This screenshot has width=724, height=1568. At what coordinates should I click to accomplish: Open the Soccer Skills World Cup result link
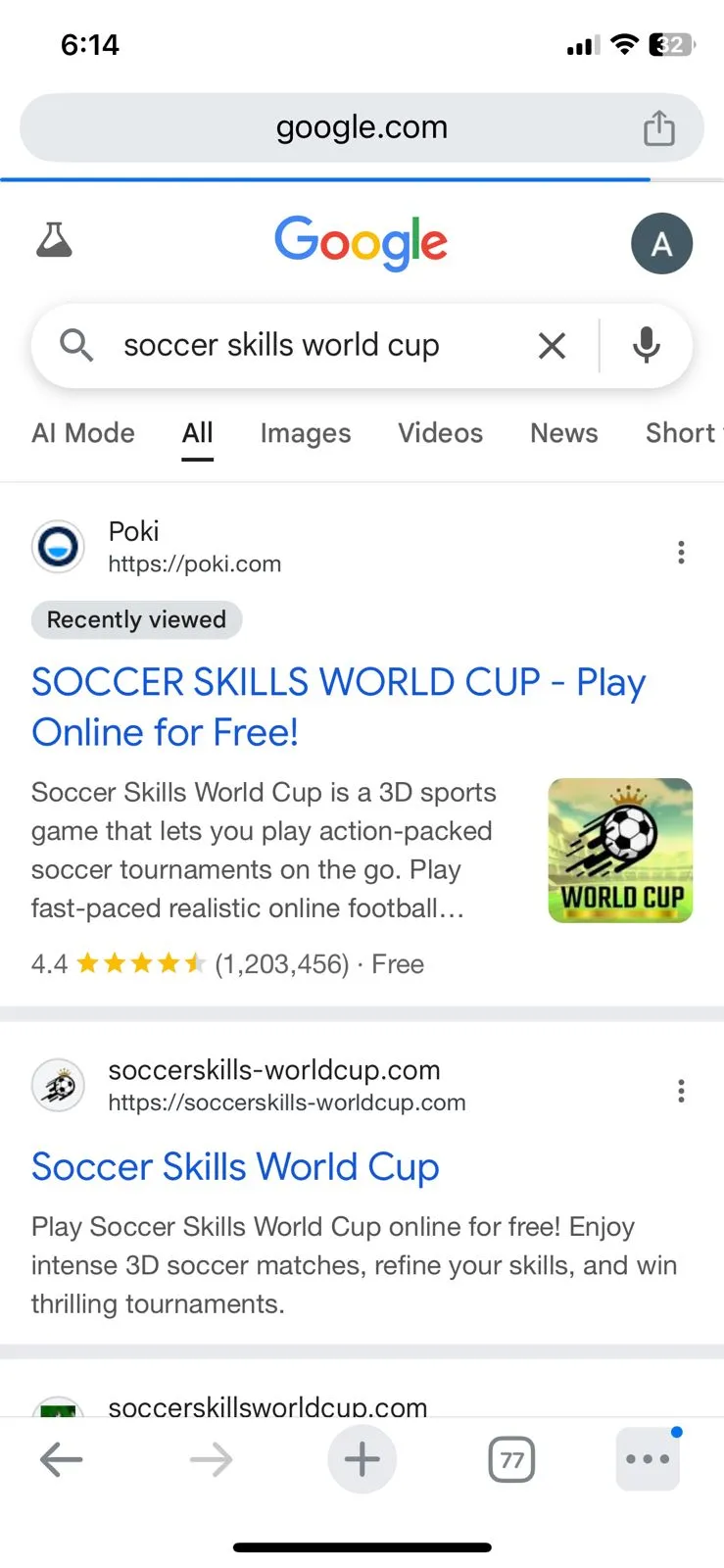pyautogui.click(x=235, y=1166)
